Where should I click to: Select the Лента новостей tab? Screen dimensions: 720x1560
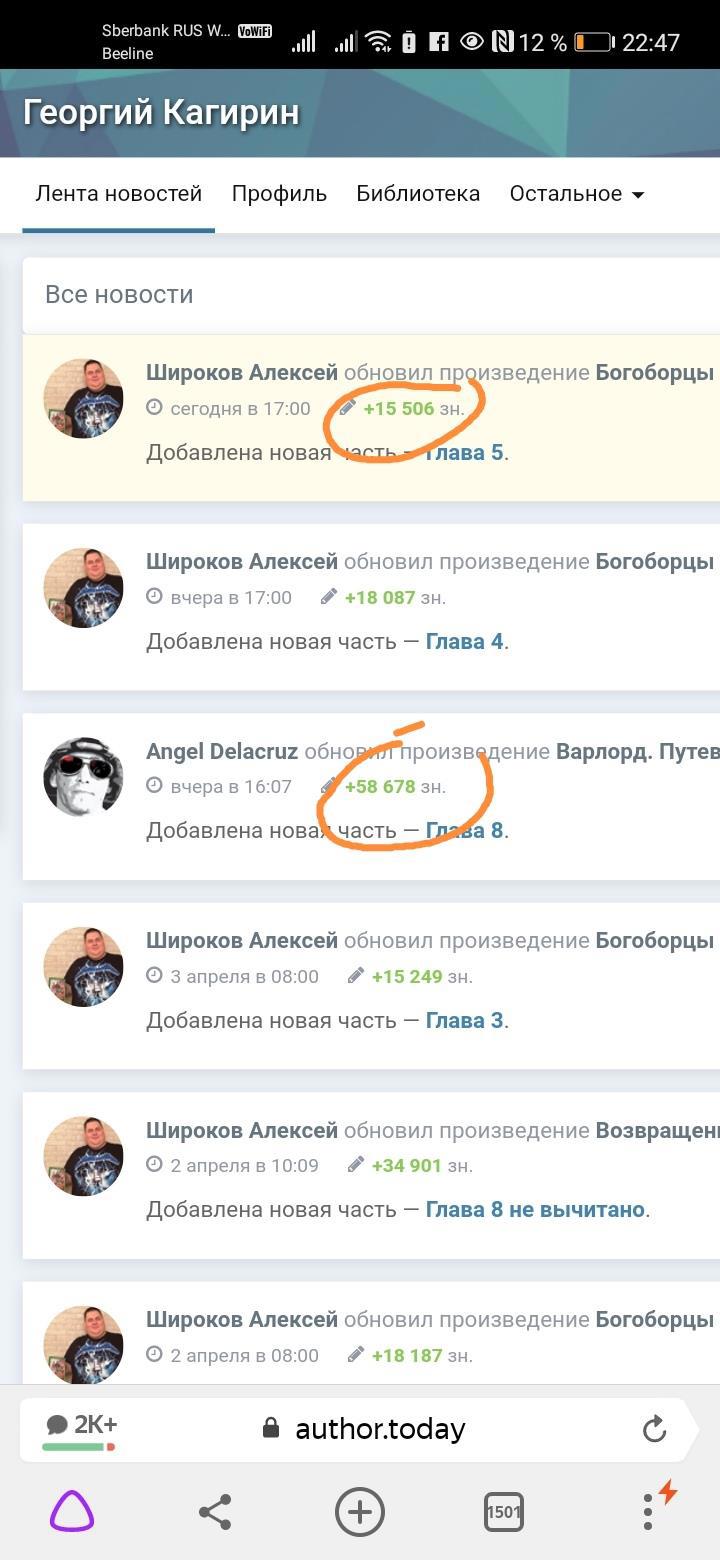[x=118, y=194]
